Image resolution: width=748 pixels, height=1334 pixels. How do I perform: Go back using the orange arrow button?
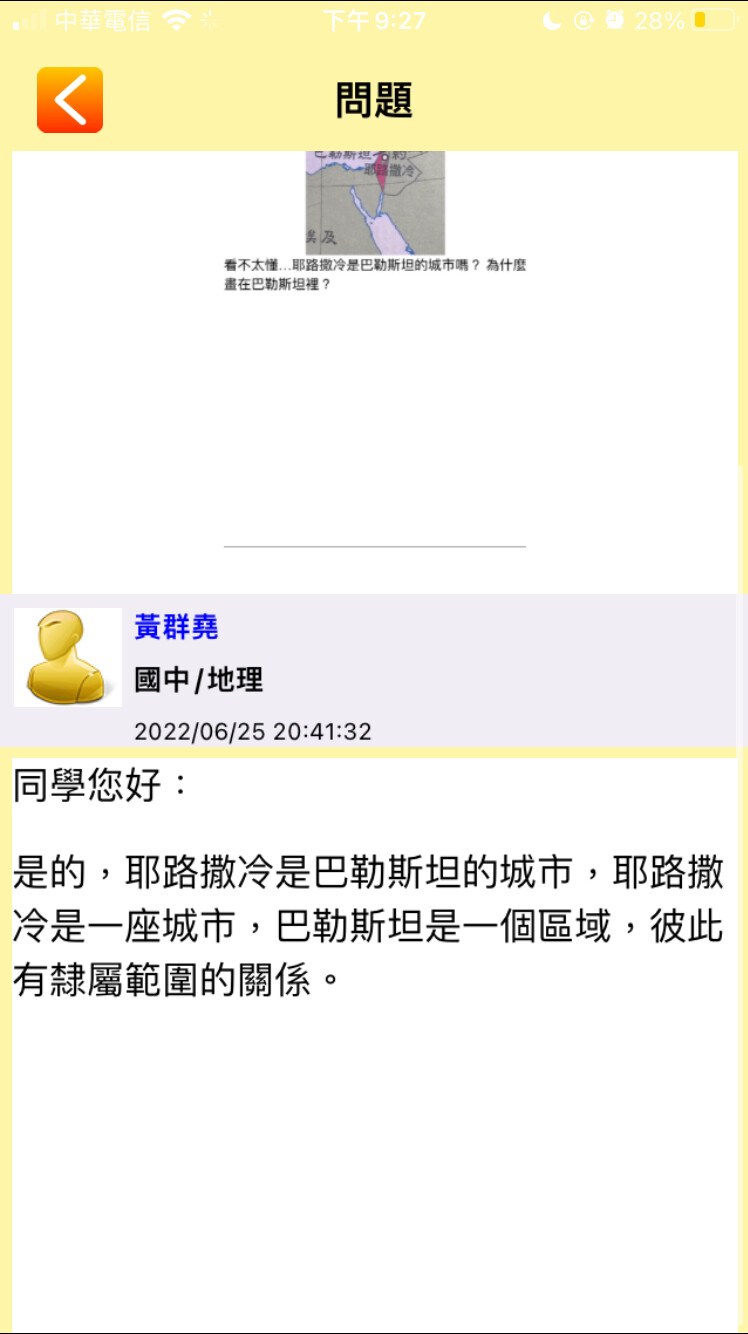[x=70, y=100]
